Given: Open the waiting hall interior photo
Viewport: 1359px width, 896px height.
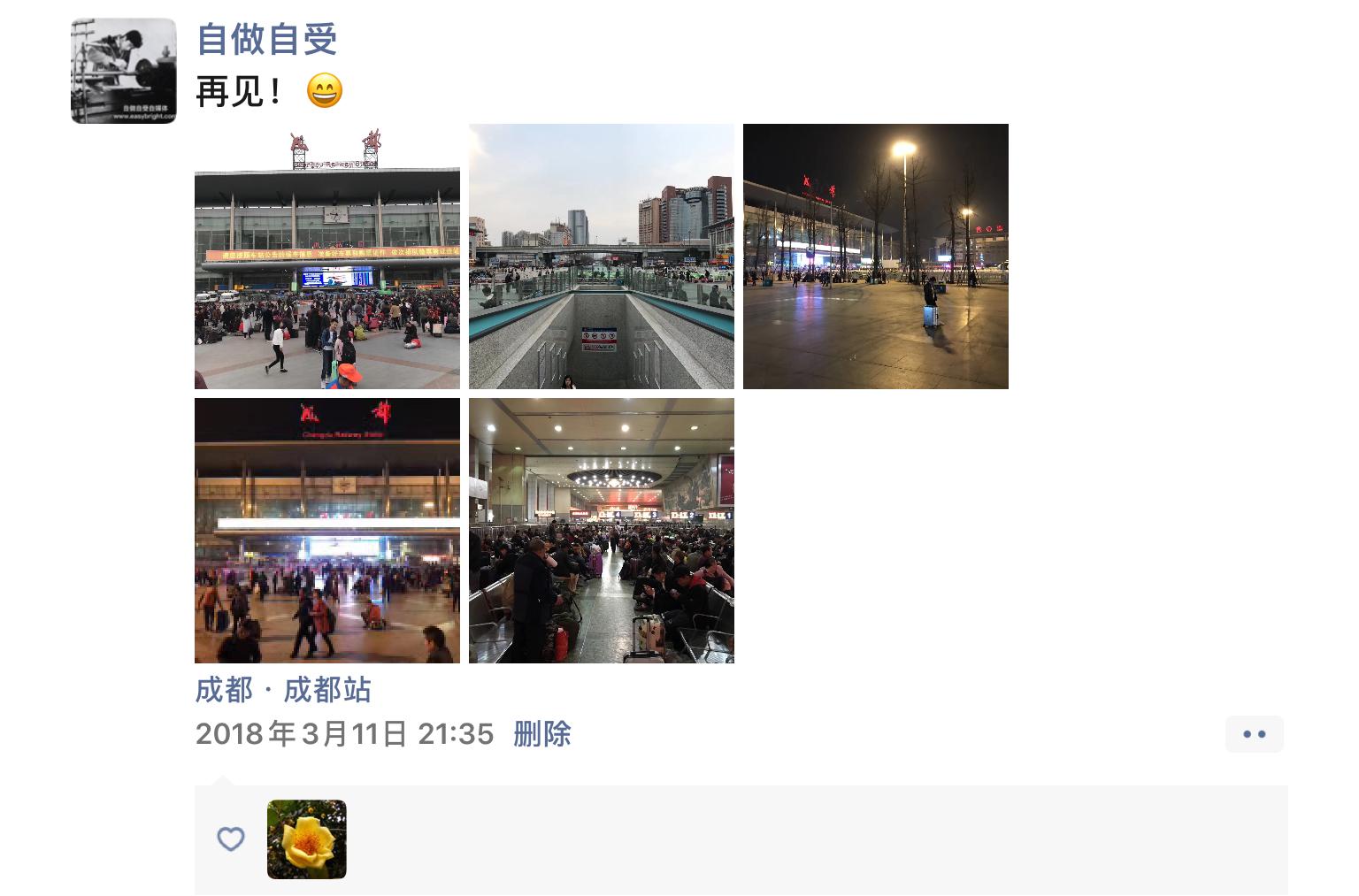Looking at the screenshot, I should click(x=602, y=531).
